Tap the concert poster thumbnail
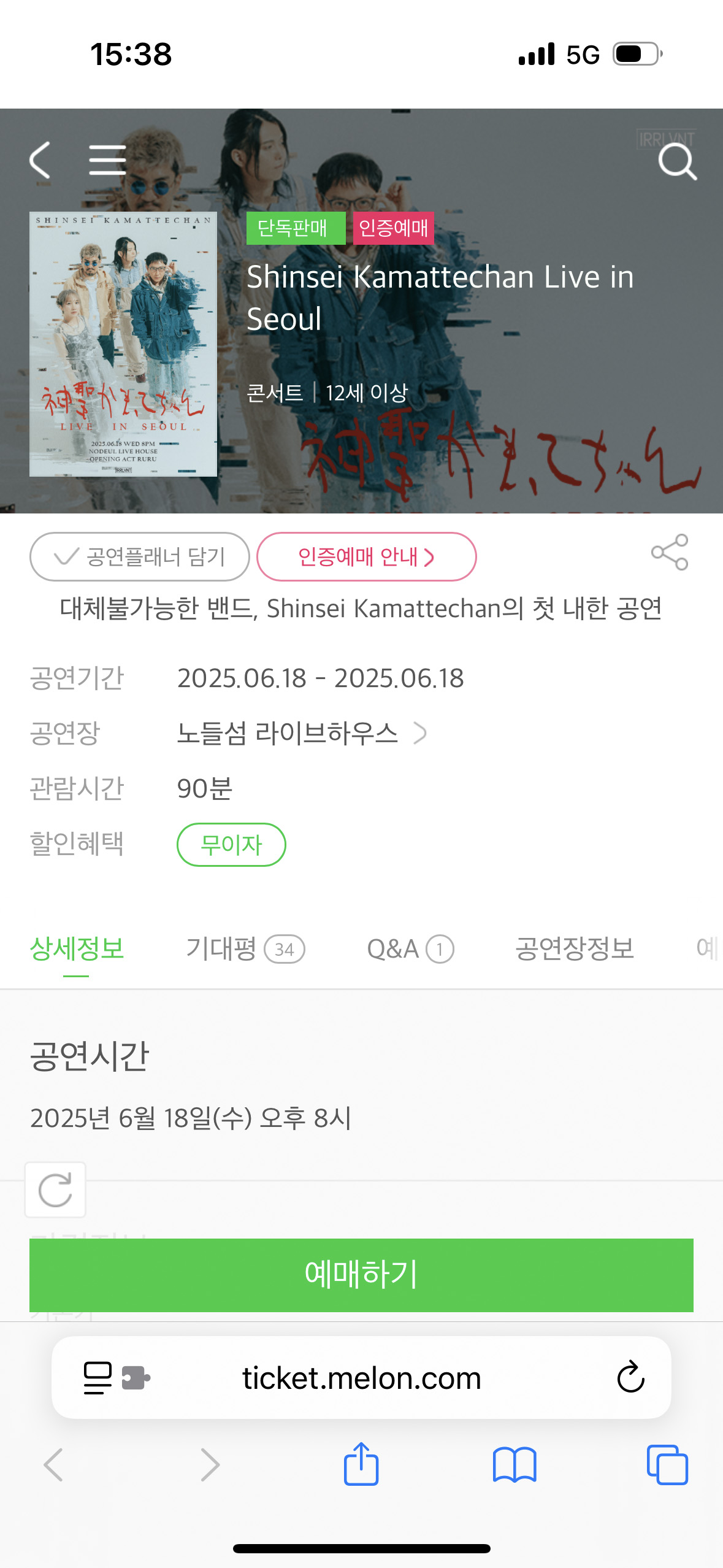Viewport: 723px width, 1568px height. click(123, 344)
